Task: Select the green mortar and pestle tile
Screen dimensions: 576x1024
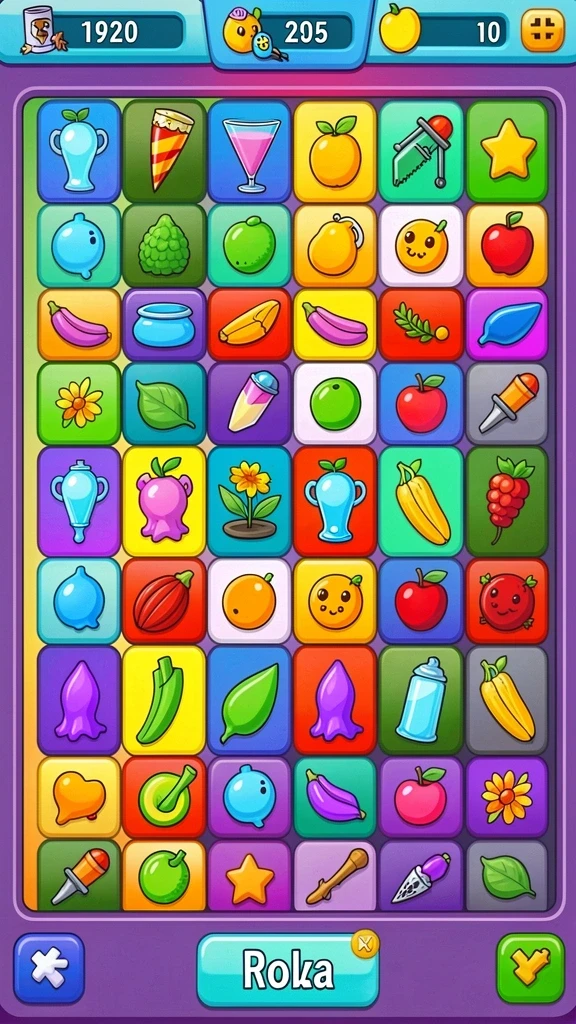Action: point(164,797)
